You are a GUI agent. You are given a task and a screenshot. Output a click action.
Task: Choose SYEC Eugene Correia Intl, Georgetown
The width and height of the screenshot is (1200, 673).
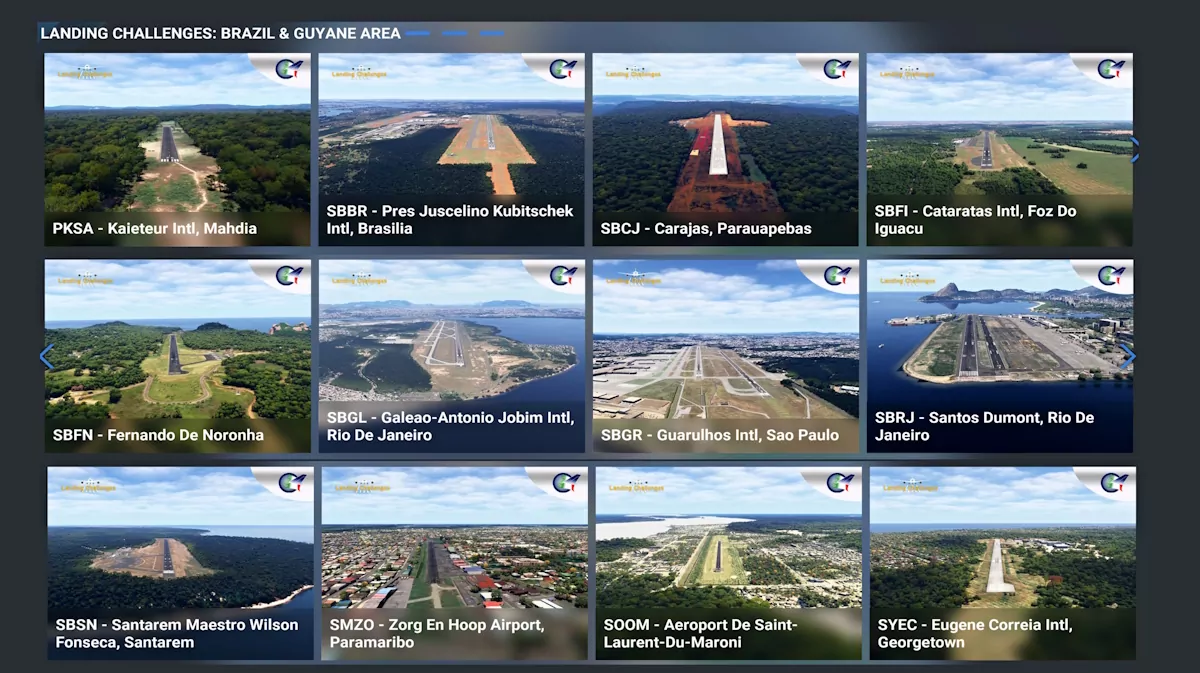pos(1002,563)
